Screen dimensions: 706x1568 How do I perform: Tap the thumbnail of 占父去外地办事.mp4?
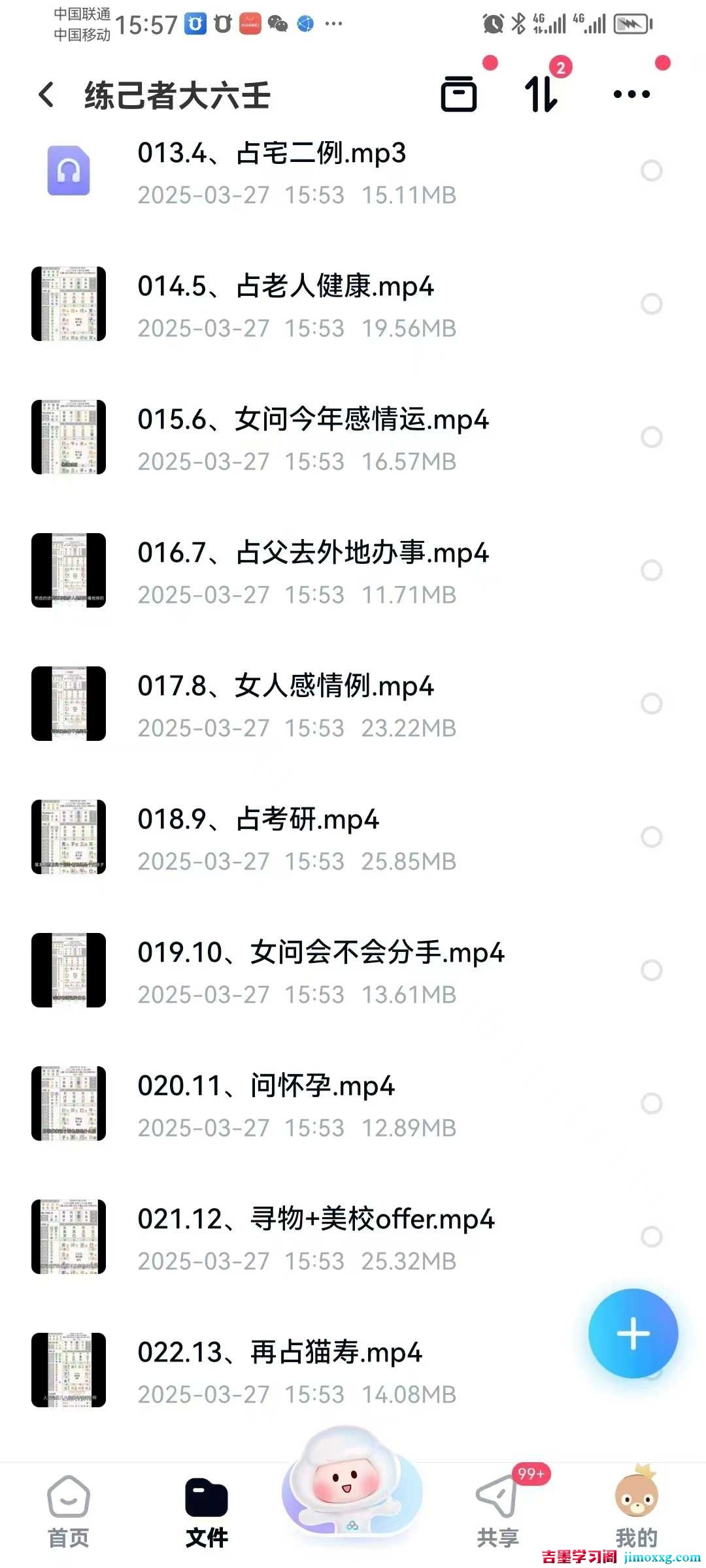tap(69, 570)
